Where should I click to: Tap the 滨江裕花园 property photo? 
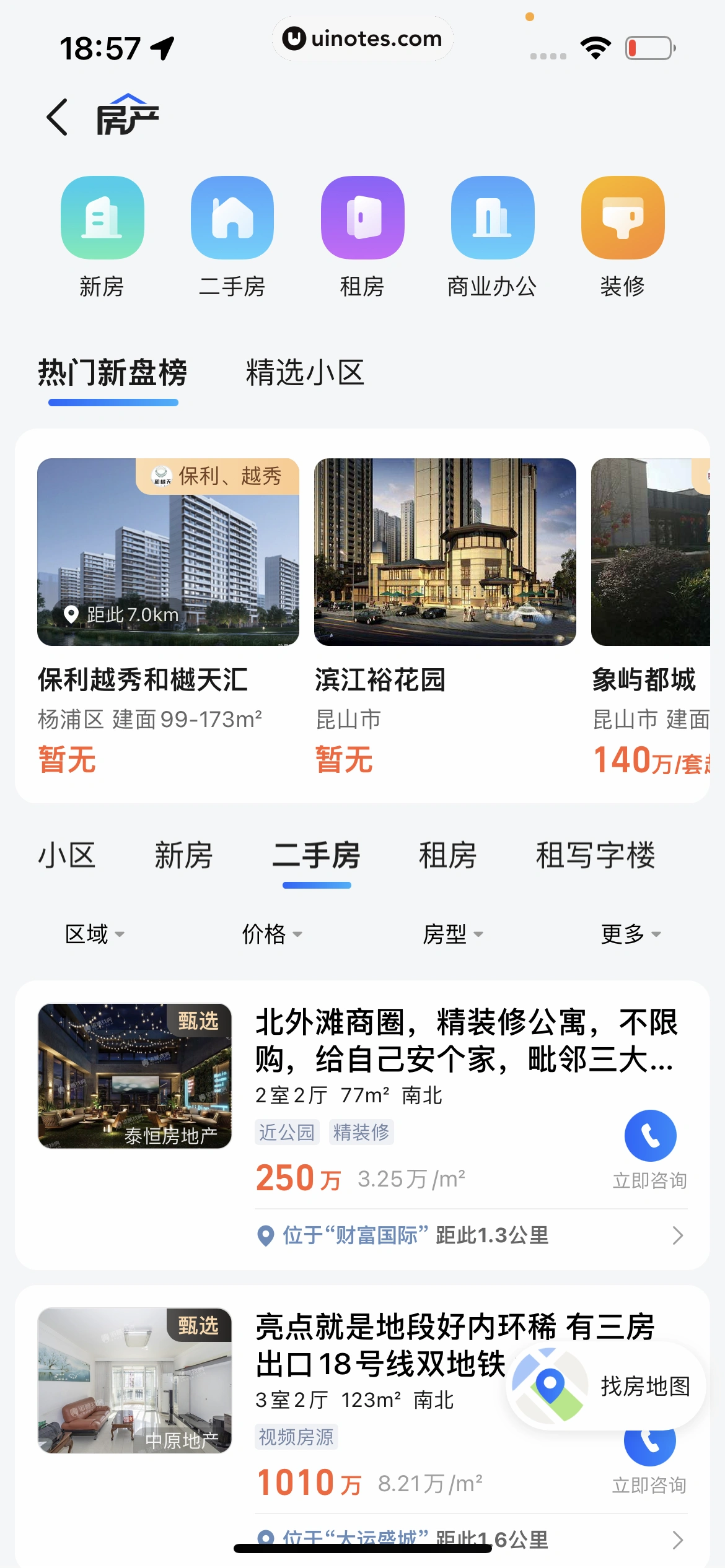(445, 552)
